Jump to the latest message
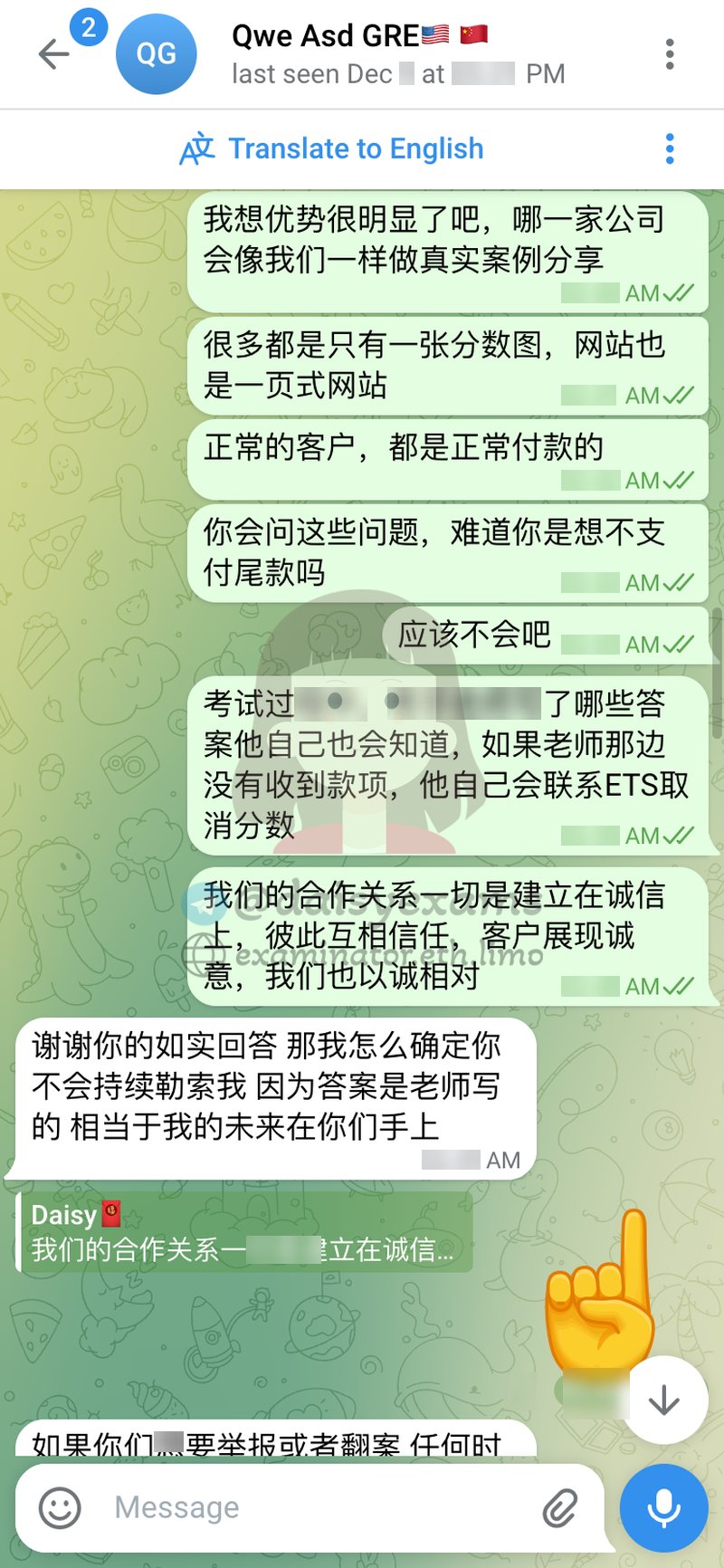Screen dimensions: 724x1568 tap(664, 1400)
